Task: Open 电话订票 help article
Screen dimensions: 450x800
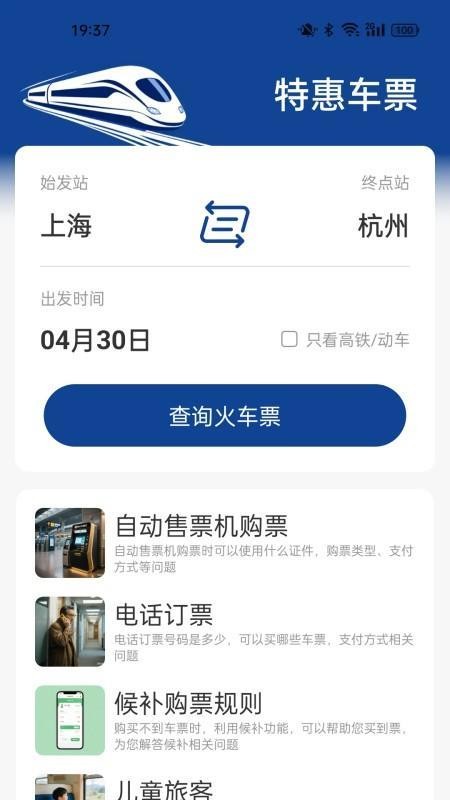Action: [x=224, y=632]
